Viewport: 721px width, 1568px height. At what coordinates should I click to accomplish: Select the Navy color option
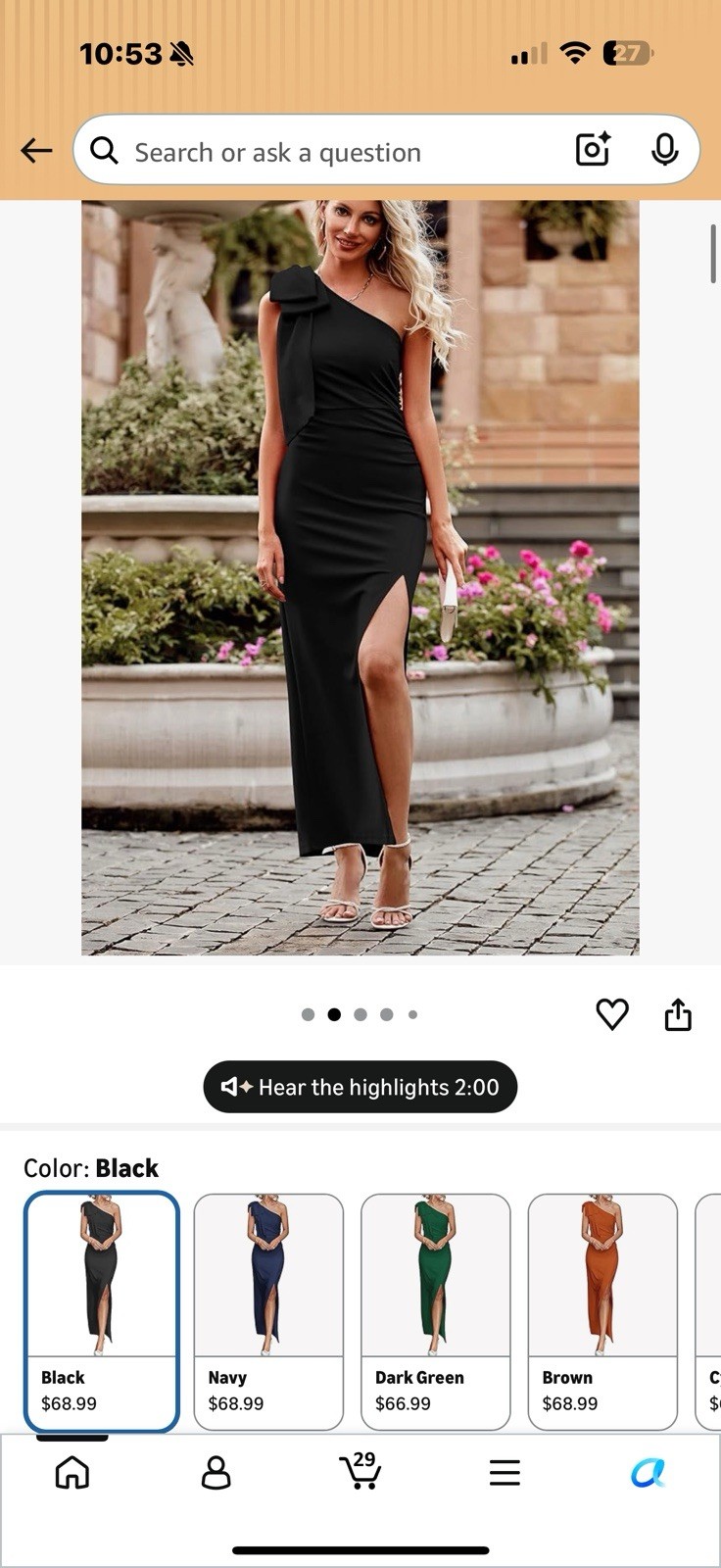268,1311
